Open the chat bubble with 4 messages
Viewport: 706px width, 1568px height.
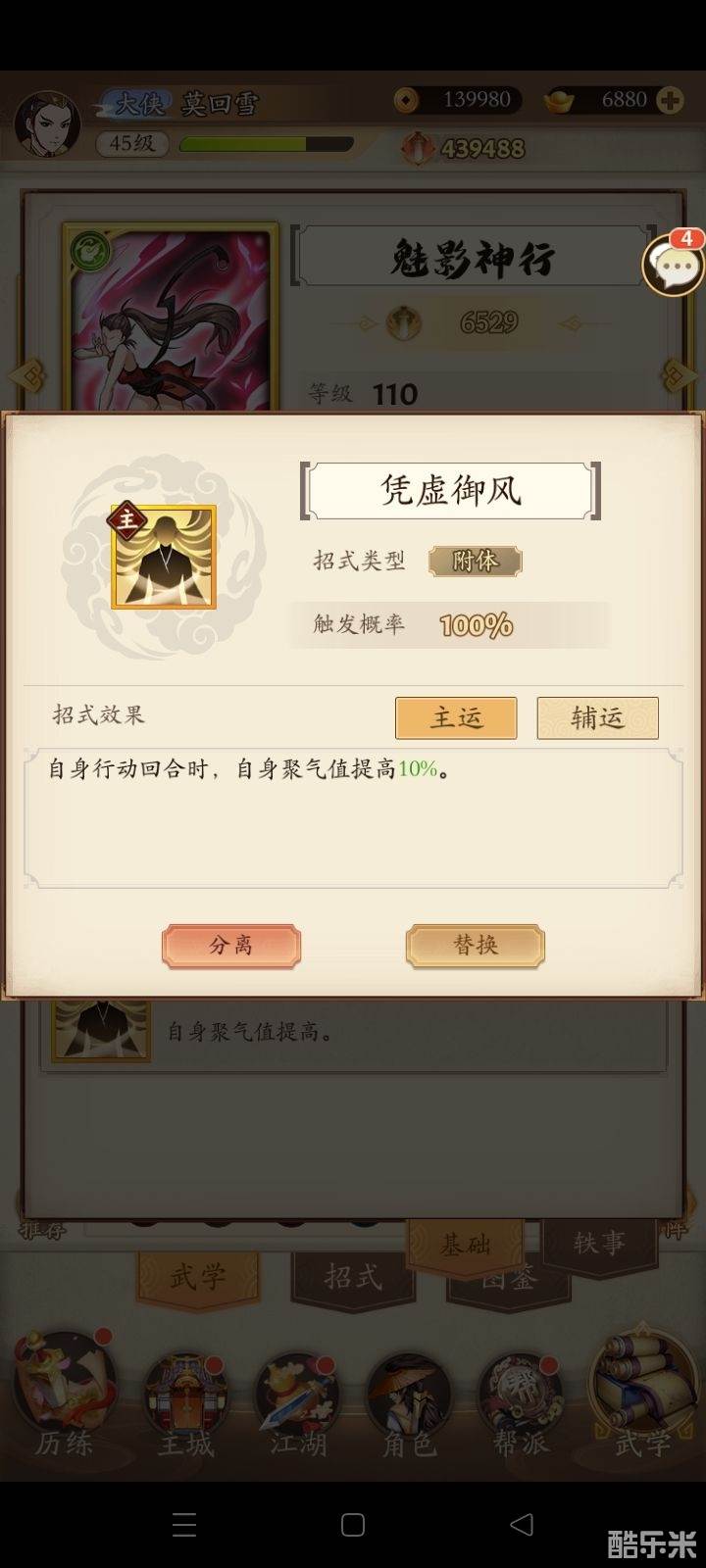pos(673,265)
